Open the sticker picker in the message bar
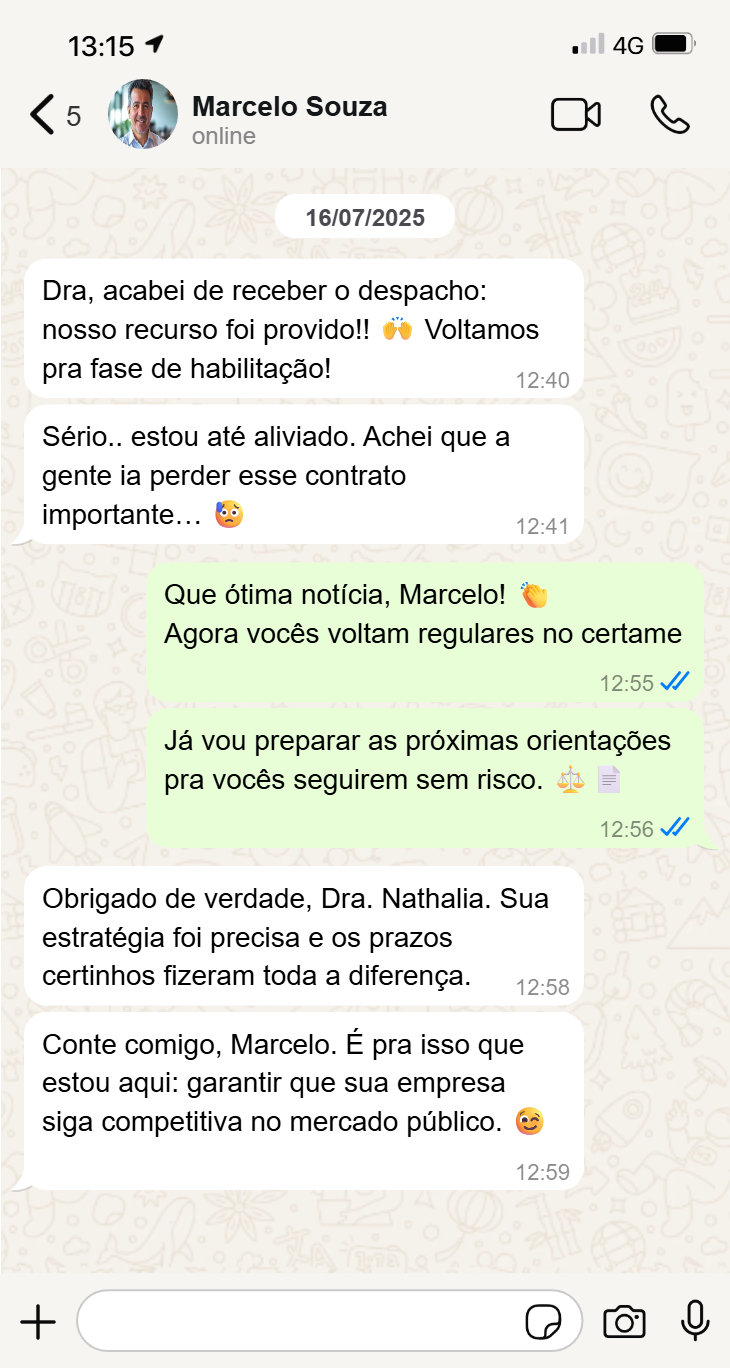The height and width of the screenshot is (1368, 730). point(545,1321)
